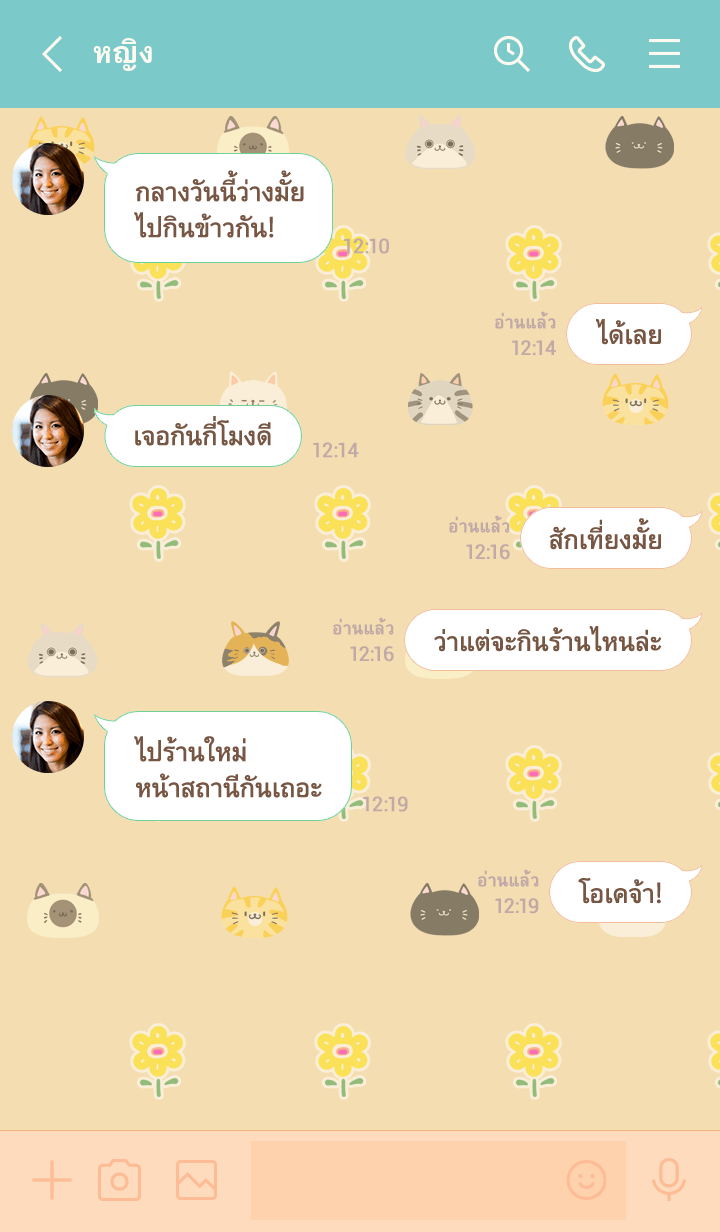Tap the chat title หญิง
Screen dimensions: 720x1232
point(124,54)
